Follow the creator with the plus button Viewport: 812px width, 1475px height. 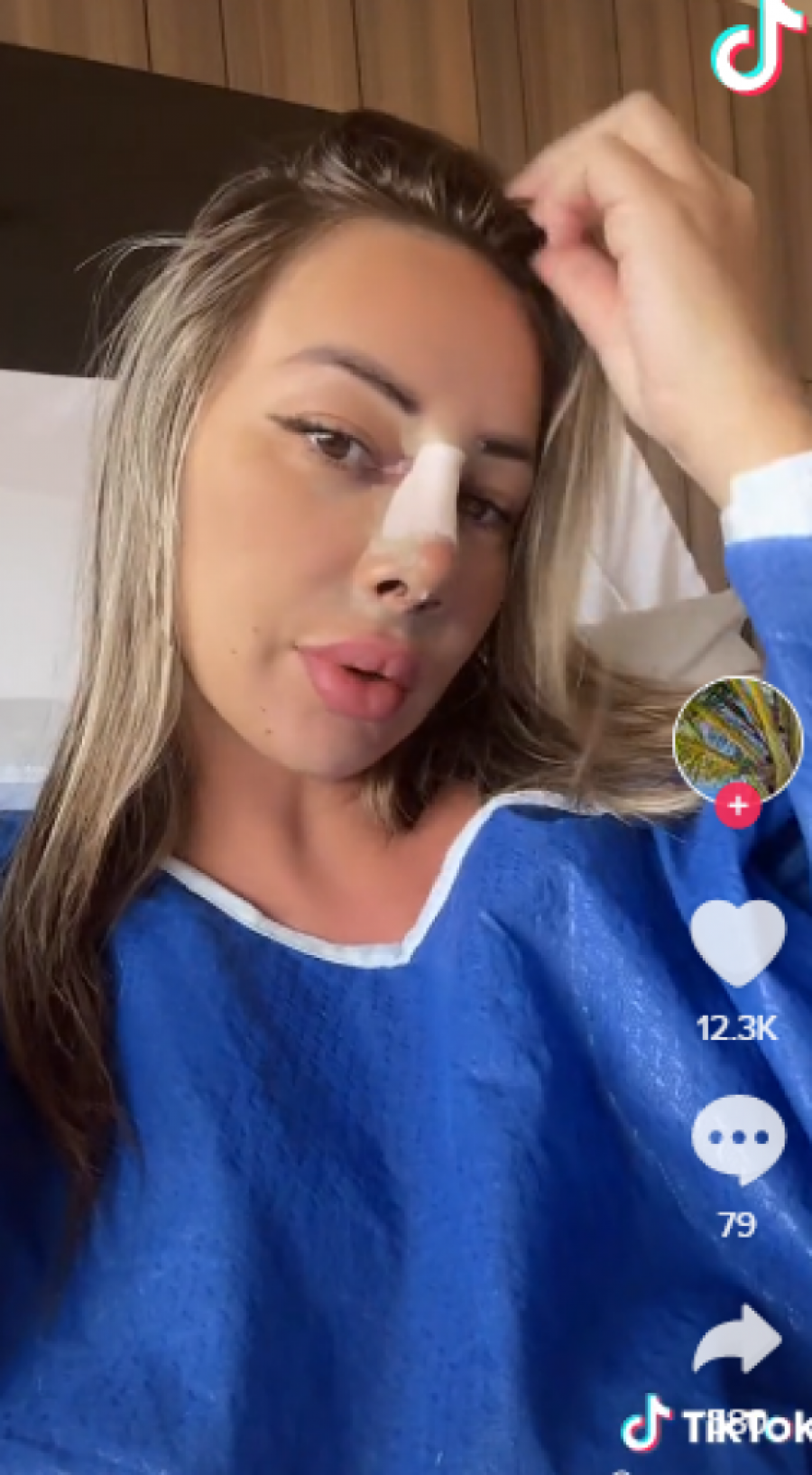[738, 805]
